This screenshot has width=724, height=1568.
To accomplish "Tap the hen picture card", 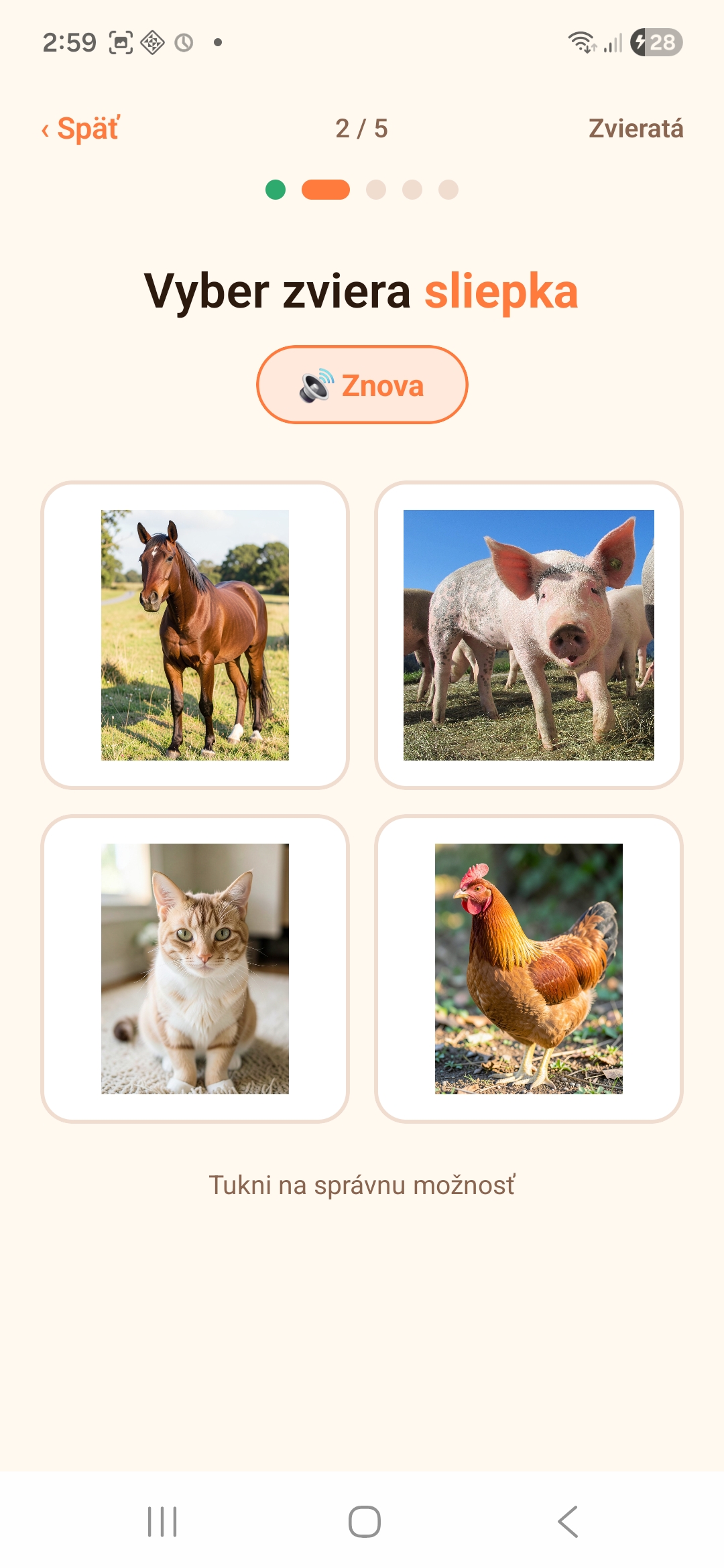I will coord(529,969).
